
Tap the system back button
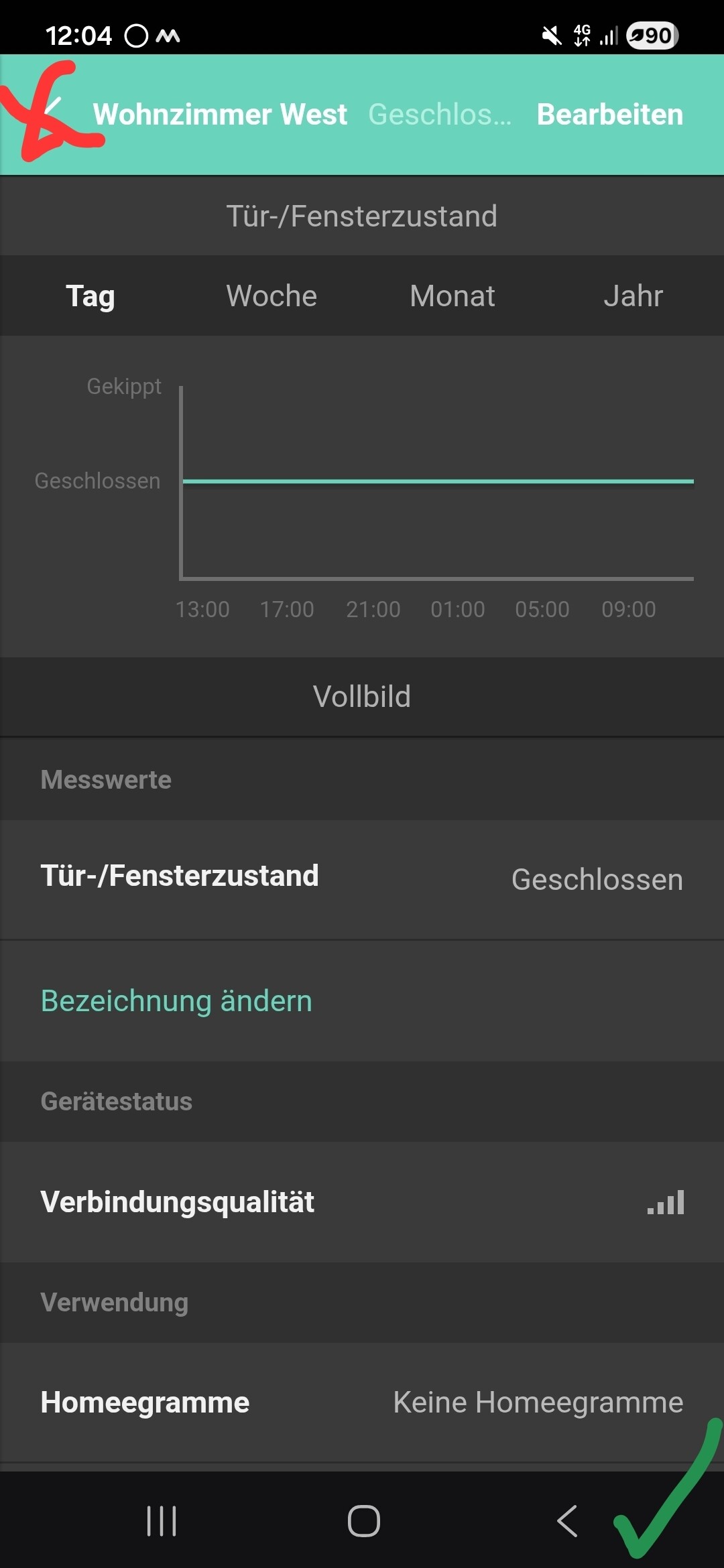tap(567, 1521)
